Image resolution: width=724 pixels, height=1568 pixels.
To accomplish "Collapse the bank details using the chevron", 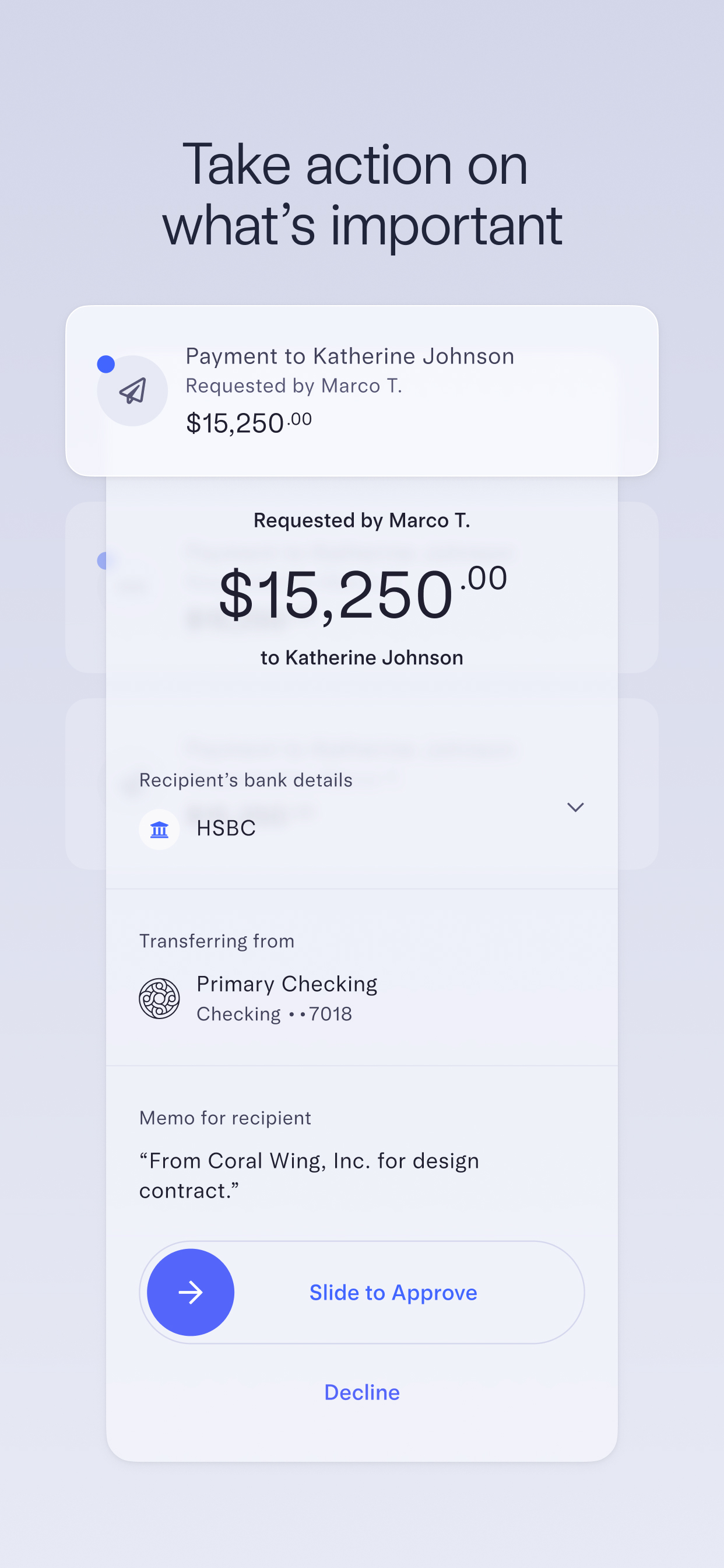I will (x=574, y=807).
